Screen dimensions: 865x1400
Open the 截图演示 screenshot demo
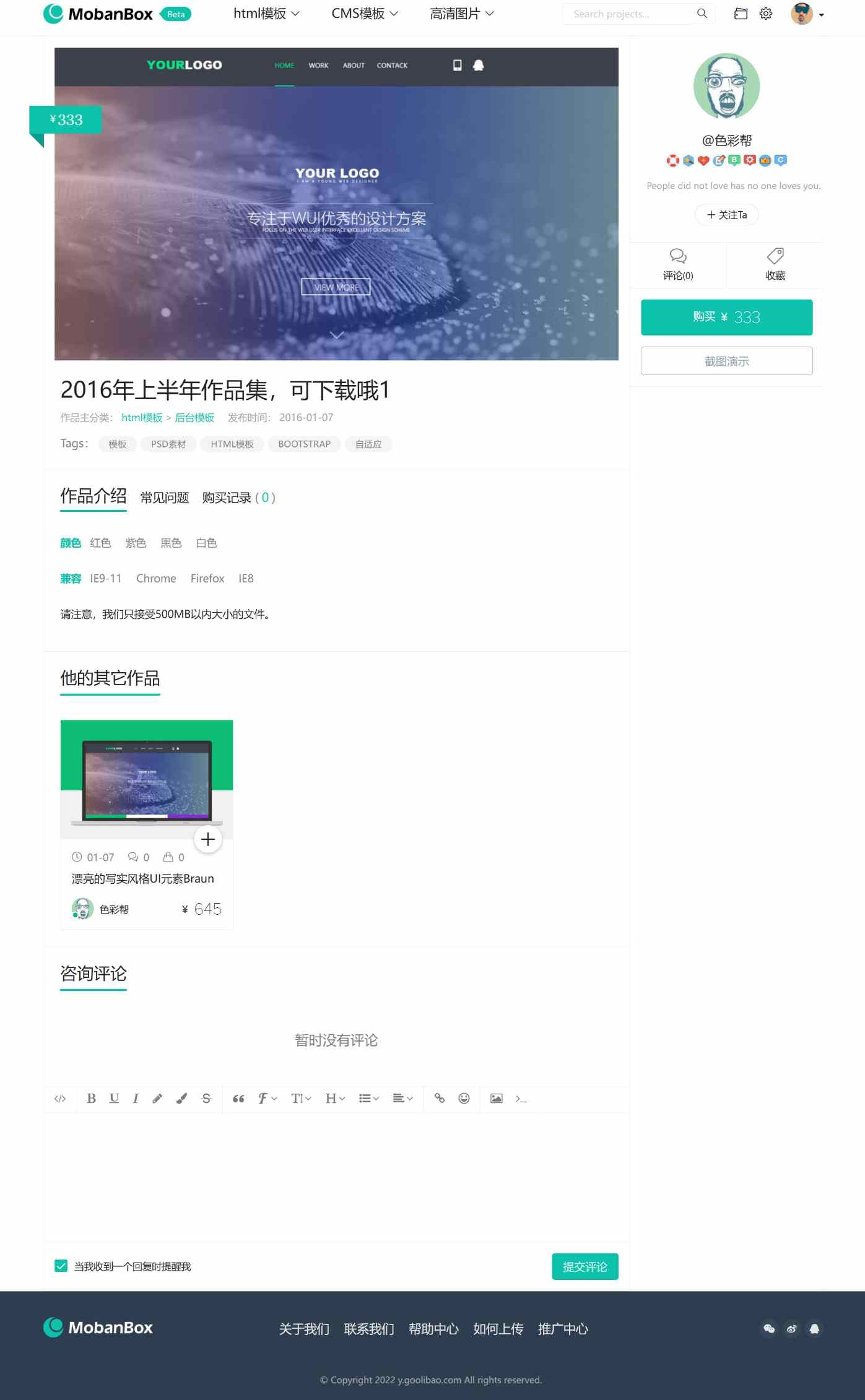[726, 361]
